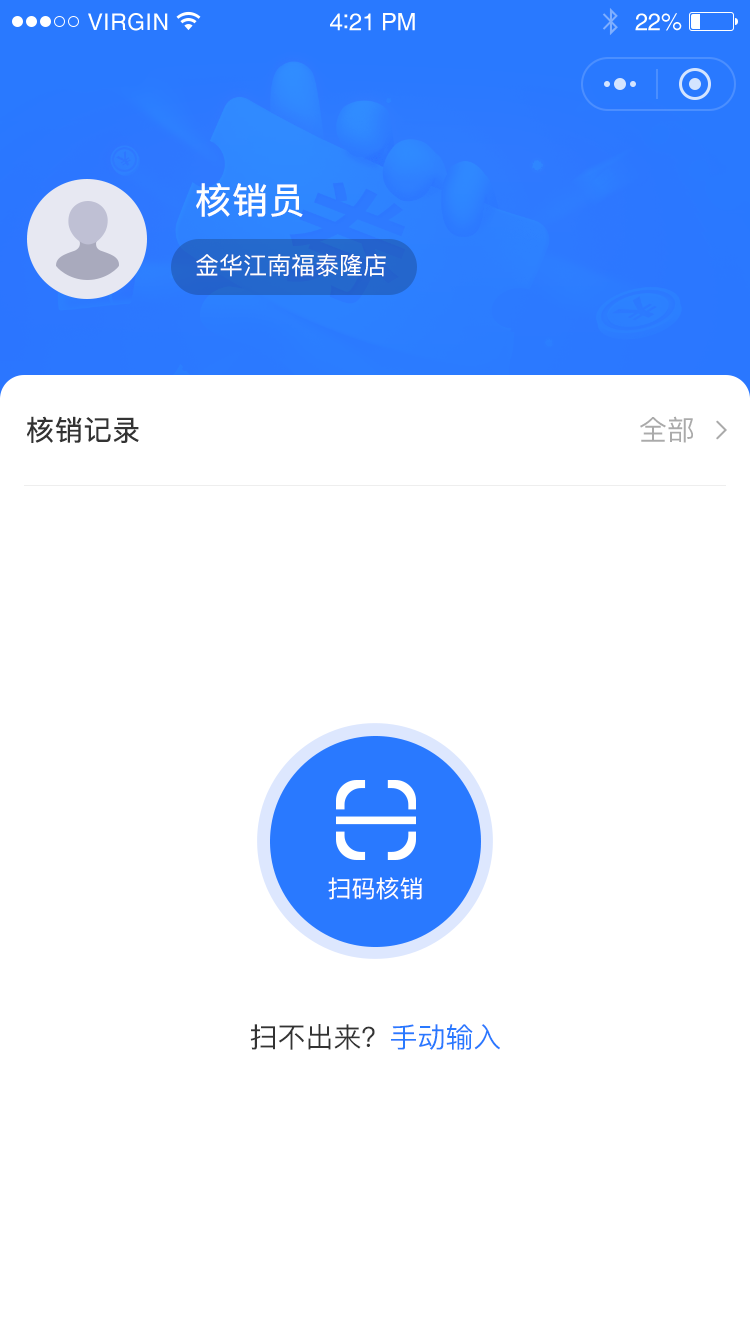The width and height of the screenshot is (750, 1334).
Task: Tap the 扫不出来 helper text
Action: (312, 1038)
